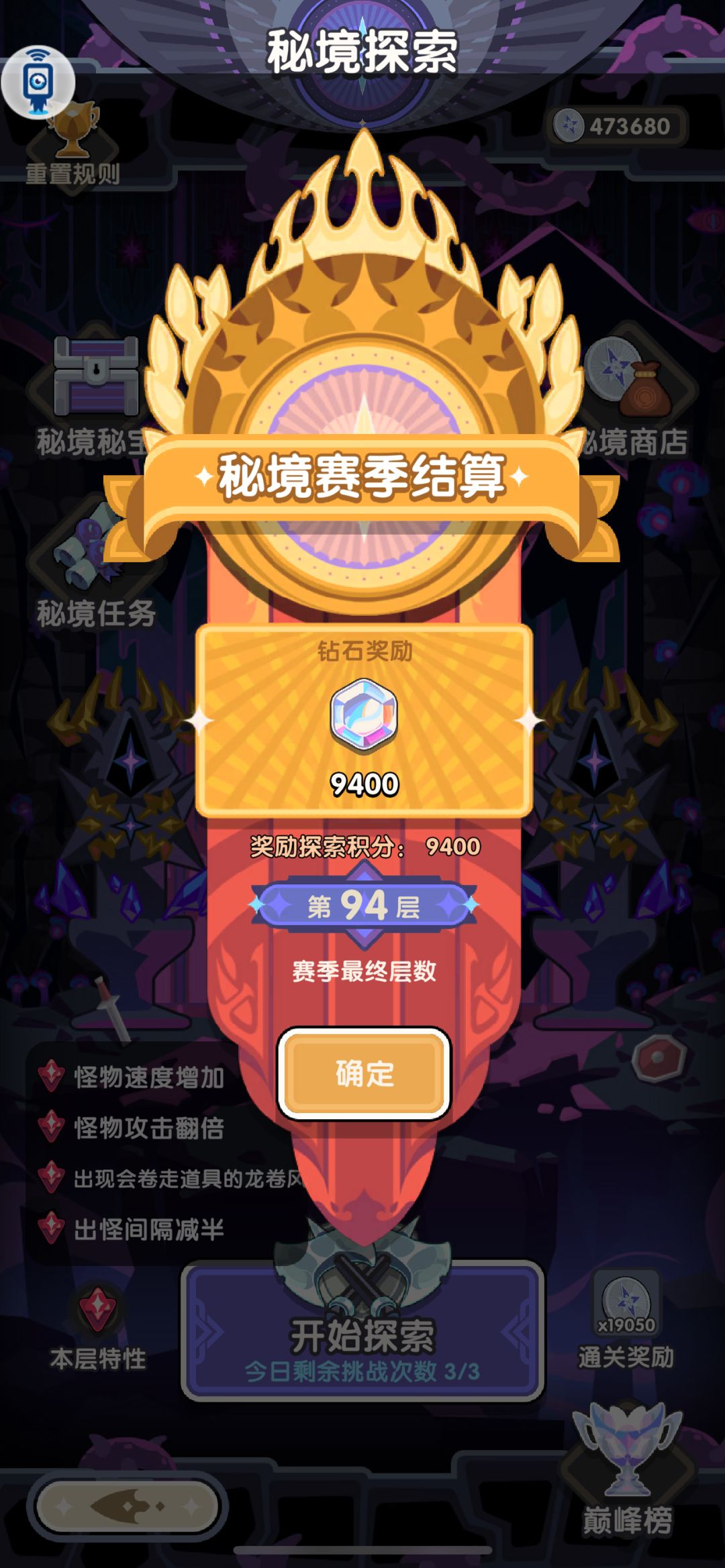The width and height of the screenshot is (725, 1568).
Task: Tap the floating screen-recorder icon
Action: point(38,82)
